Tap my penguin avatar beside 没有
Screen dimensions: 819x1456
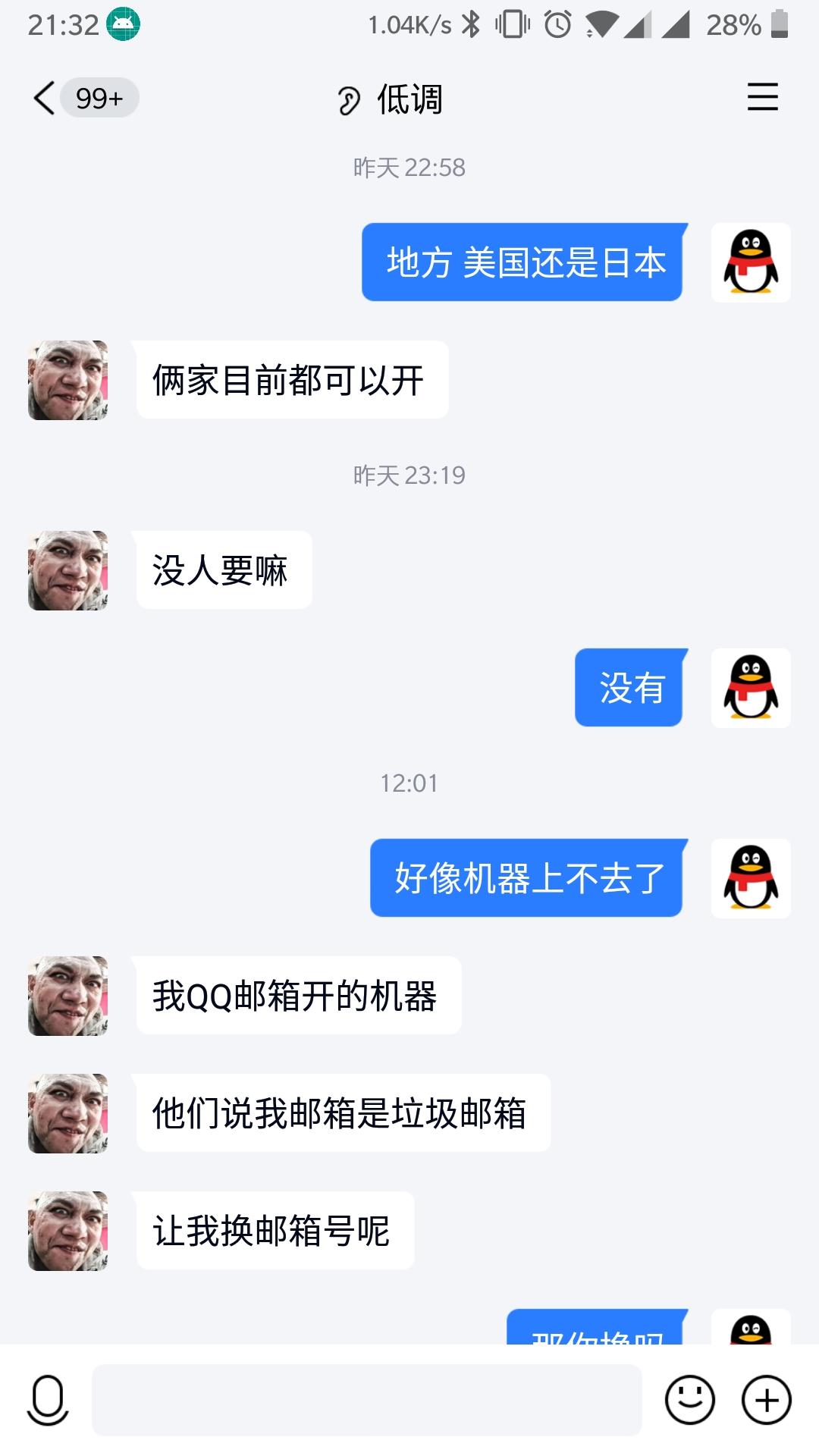pos(751,688)
